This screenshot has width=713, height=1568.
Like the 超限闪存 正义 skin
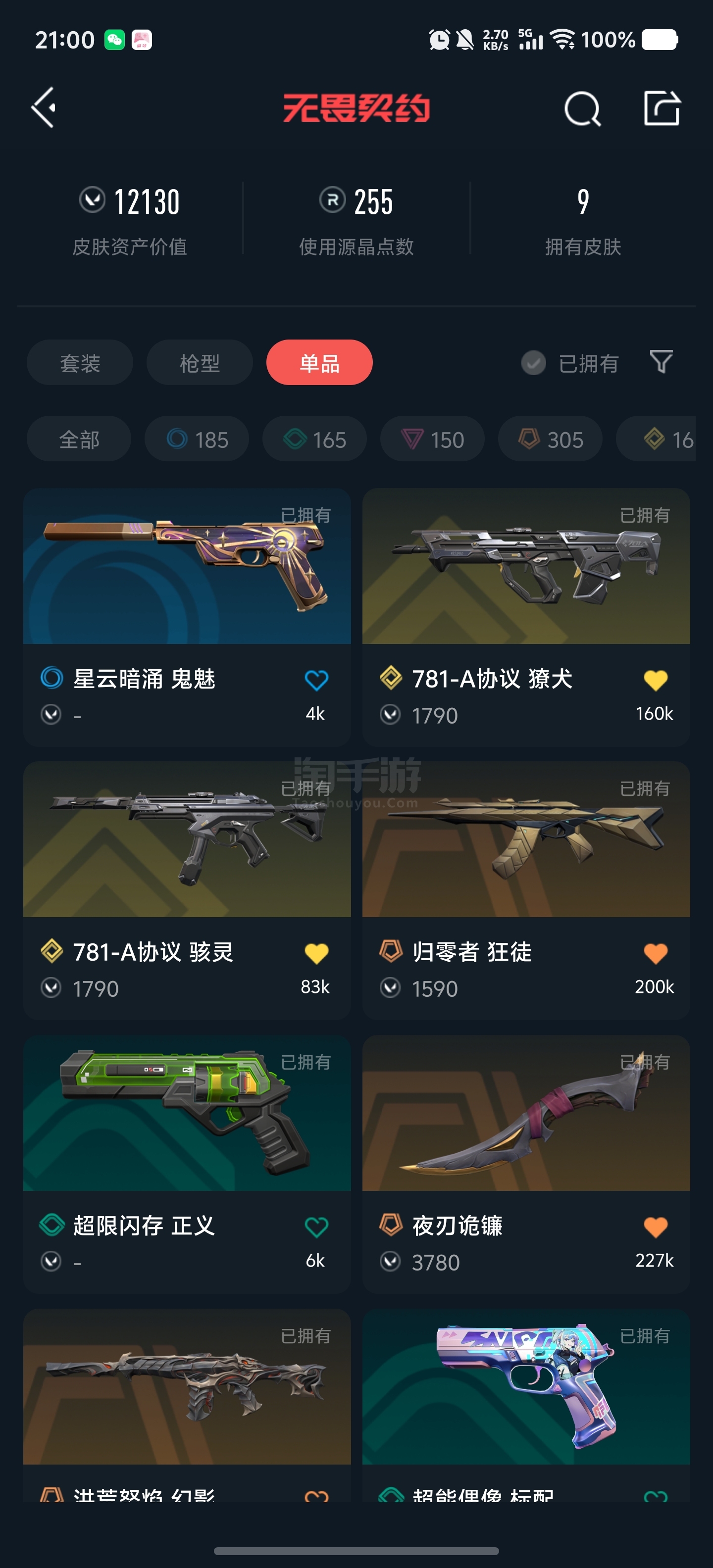316,1227
